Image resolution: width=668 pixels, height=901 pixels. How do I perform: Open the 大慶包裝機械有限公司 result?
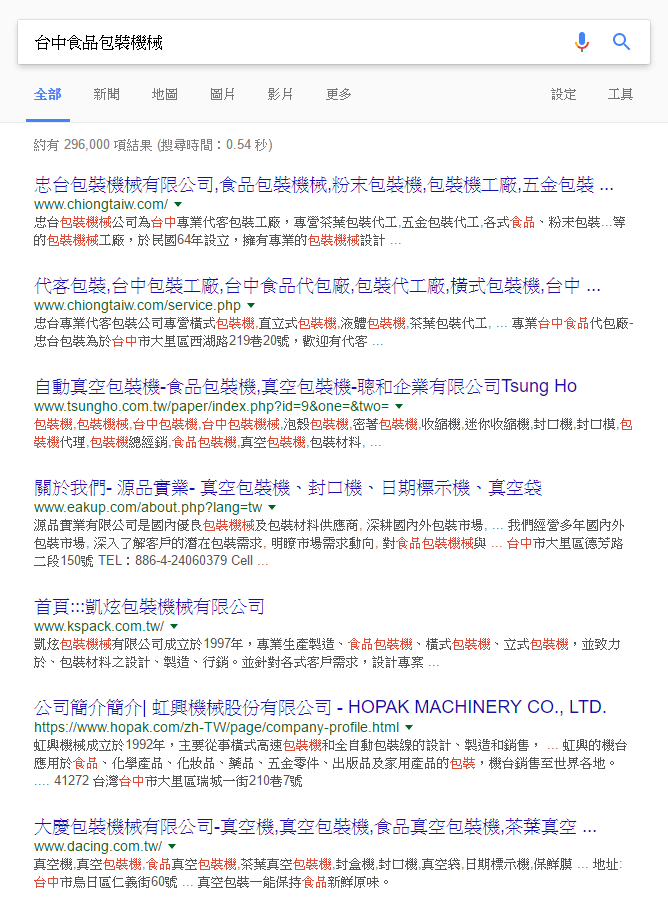point(315,827)
